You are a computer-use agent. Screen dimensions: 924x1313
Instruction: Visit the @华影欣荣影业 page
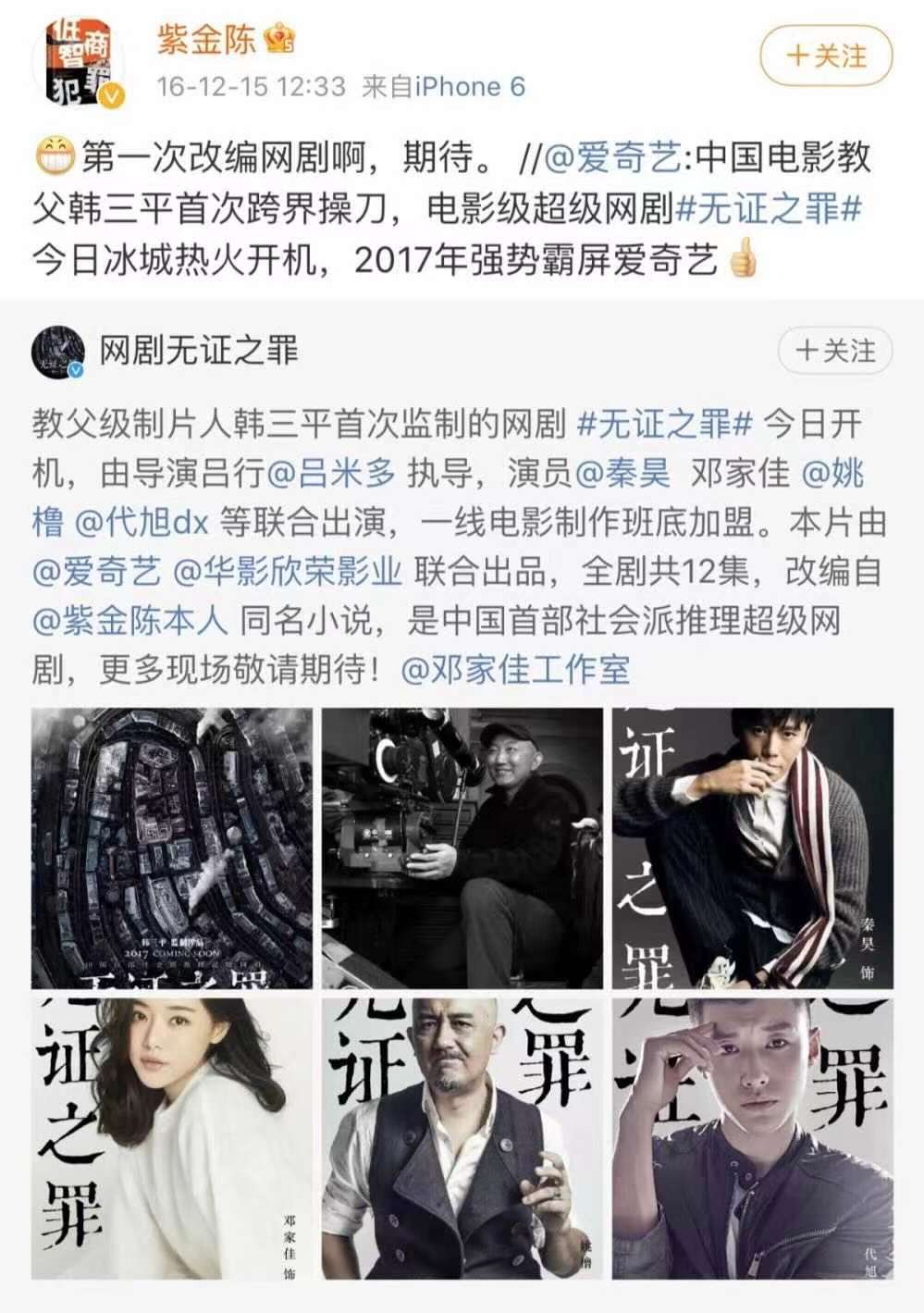pyautogui.click(x=288, y=572)
